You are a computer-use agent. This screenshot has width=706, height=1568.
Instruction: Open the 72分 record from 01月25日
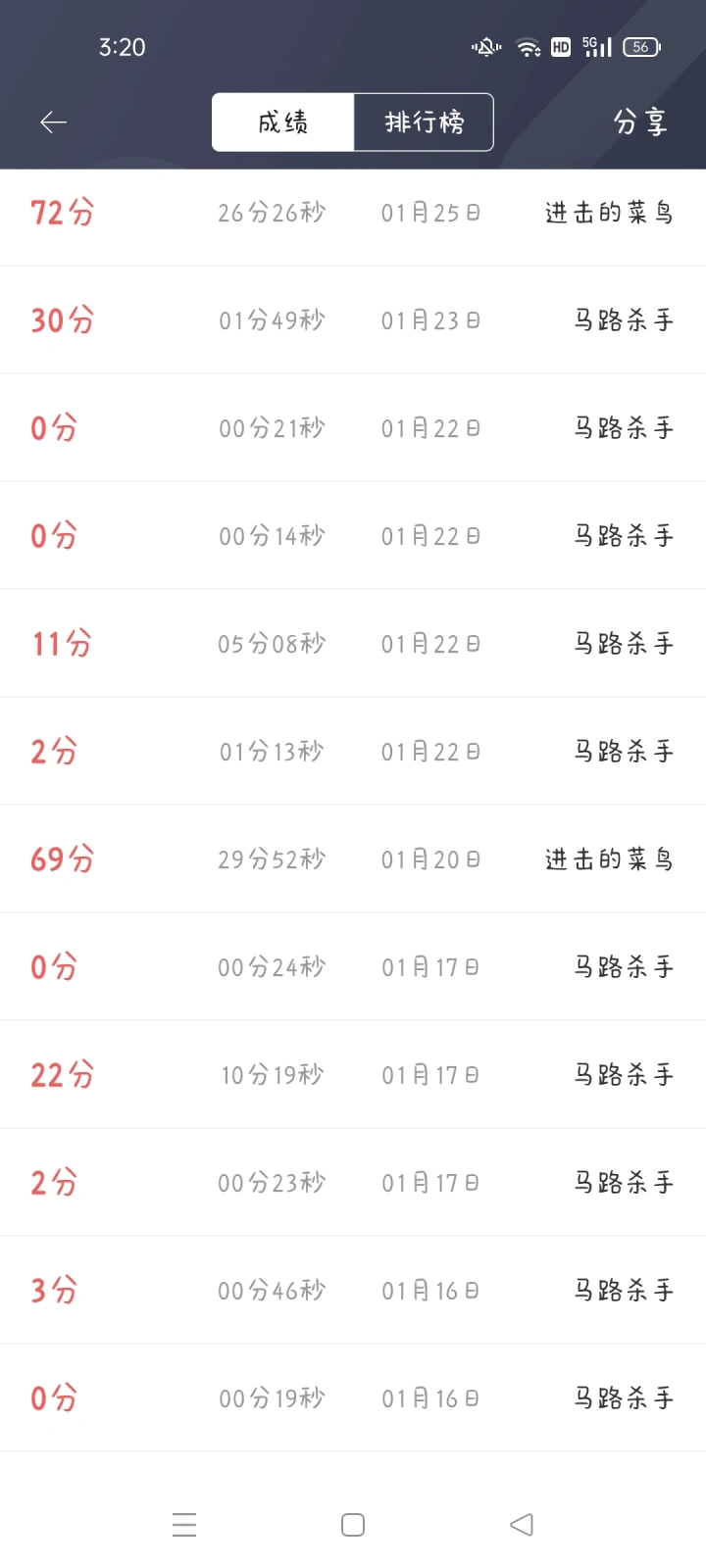pos(353,213)
